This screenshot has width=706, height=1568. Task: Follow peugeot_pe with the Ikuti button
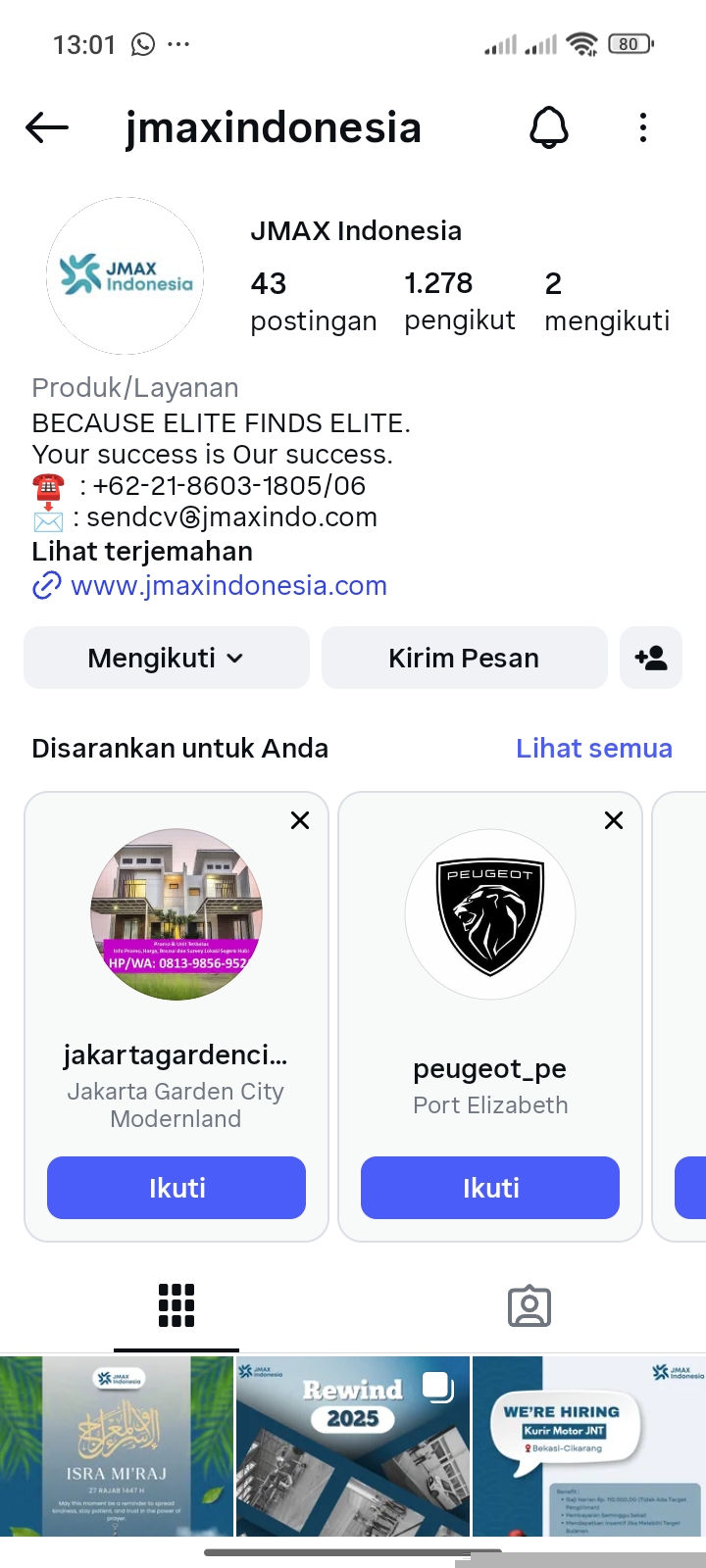490,1188
